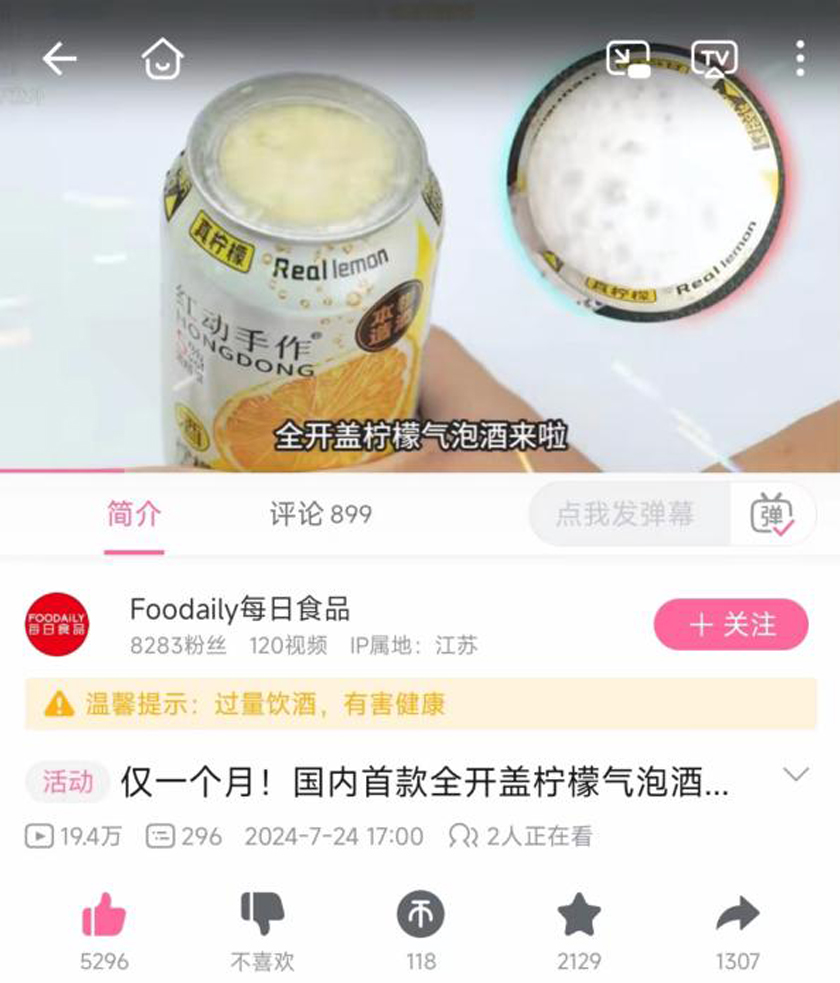Expand the video title description
This screenshot has height=983, width=840.
tap(795, 775)
